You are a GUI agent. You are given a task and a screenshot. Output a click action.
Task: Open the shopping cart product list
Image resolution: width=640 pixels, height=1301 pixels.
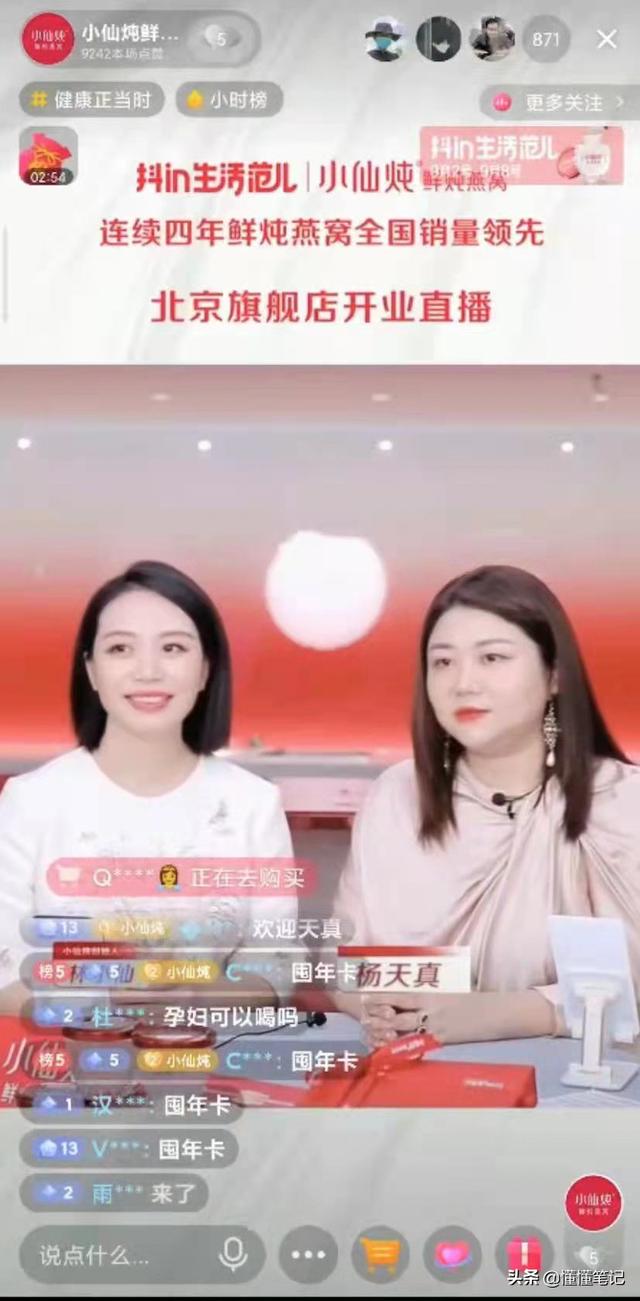point(381,1254)
